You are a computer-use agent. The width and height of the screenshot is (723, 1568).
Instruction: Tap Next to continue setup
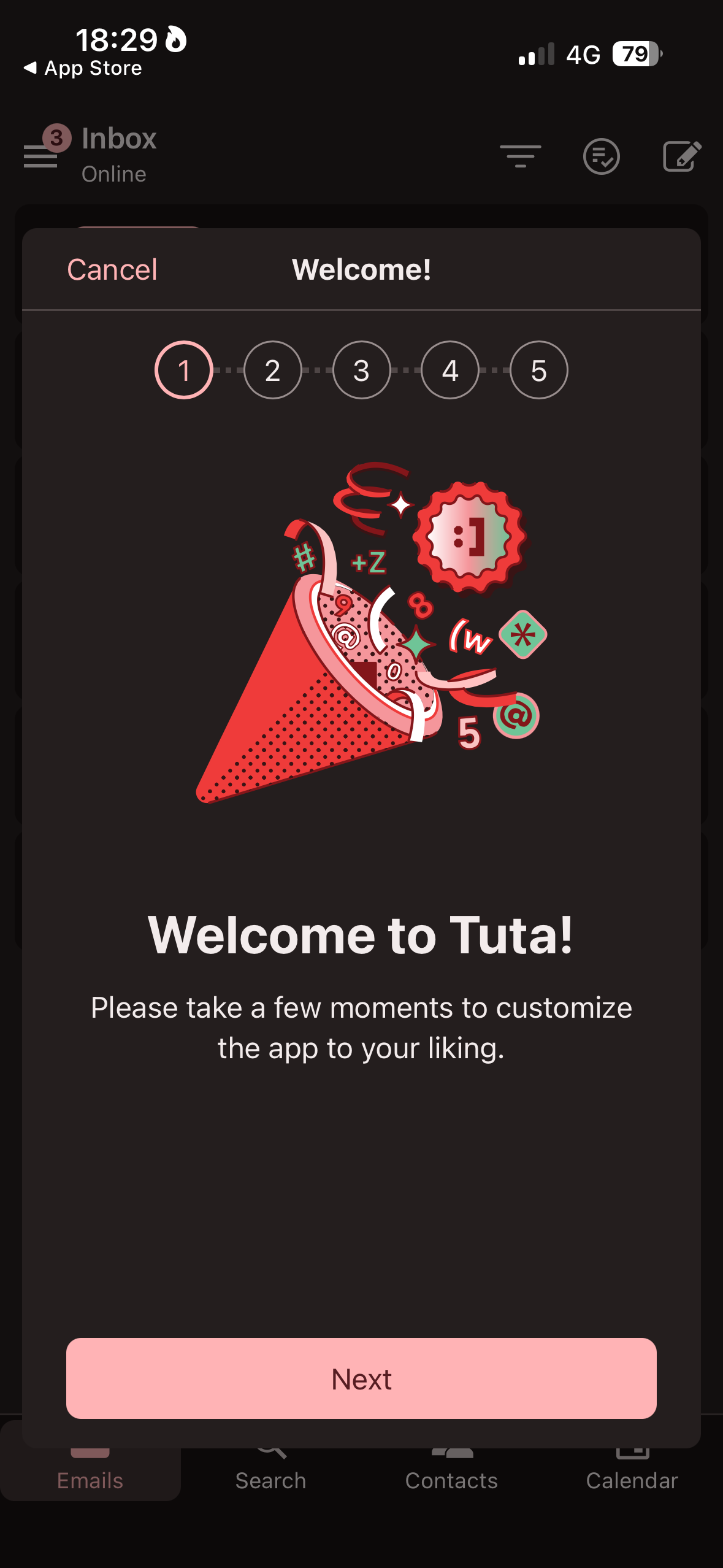pyautogui.click(x=361, y=1379)
